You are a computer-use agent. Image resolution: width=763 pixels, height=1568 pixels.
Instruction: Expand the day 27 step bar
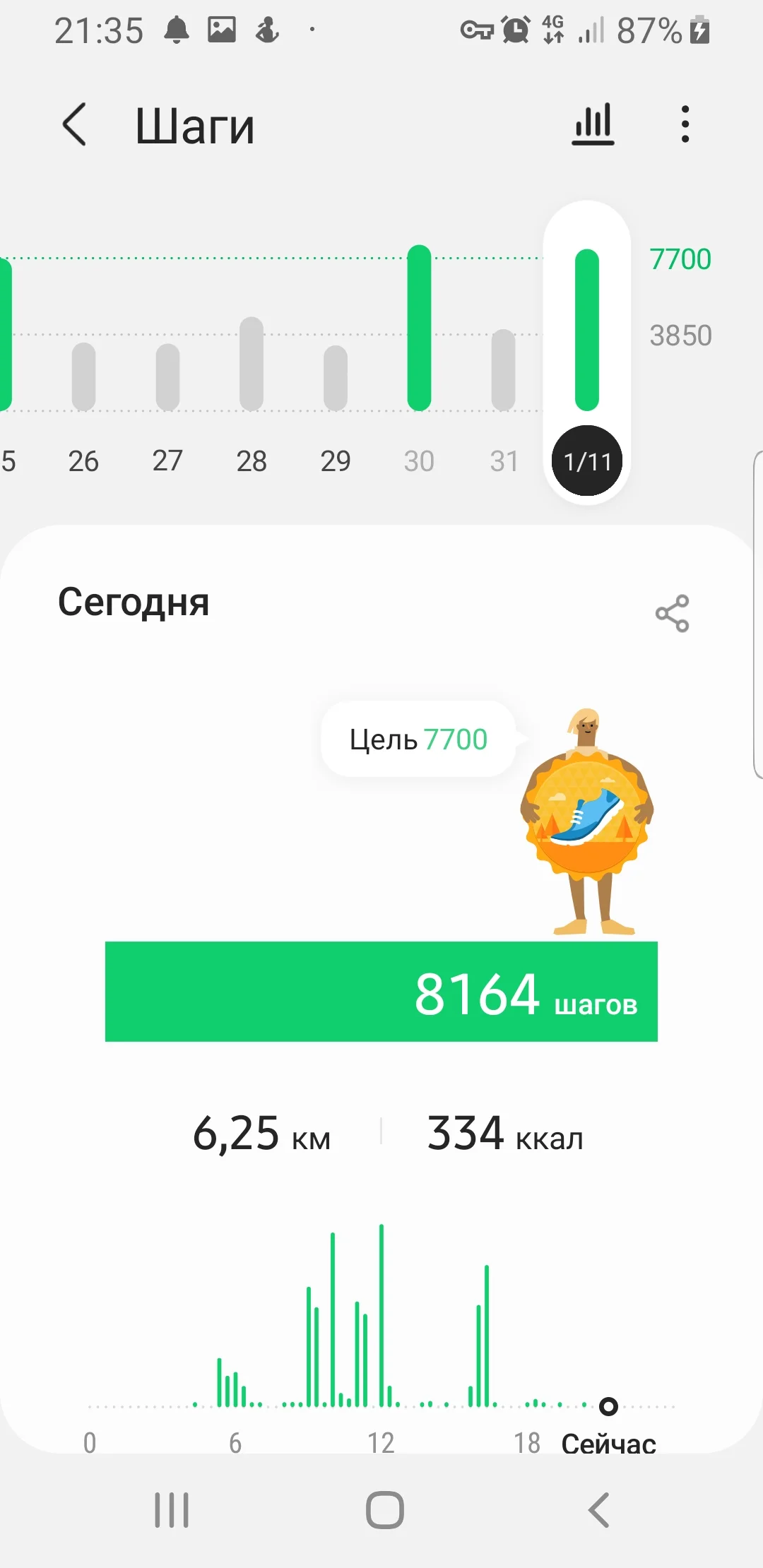(x=167, y=374)
